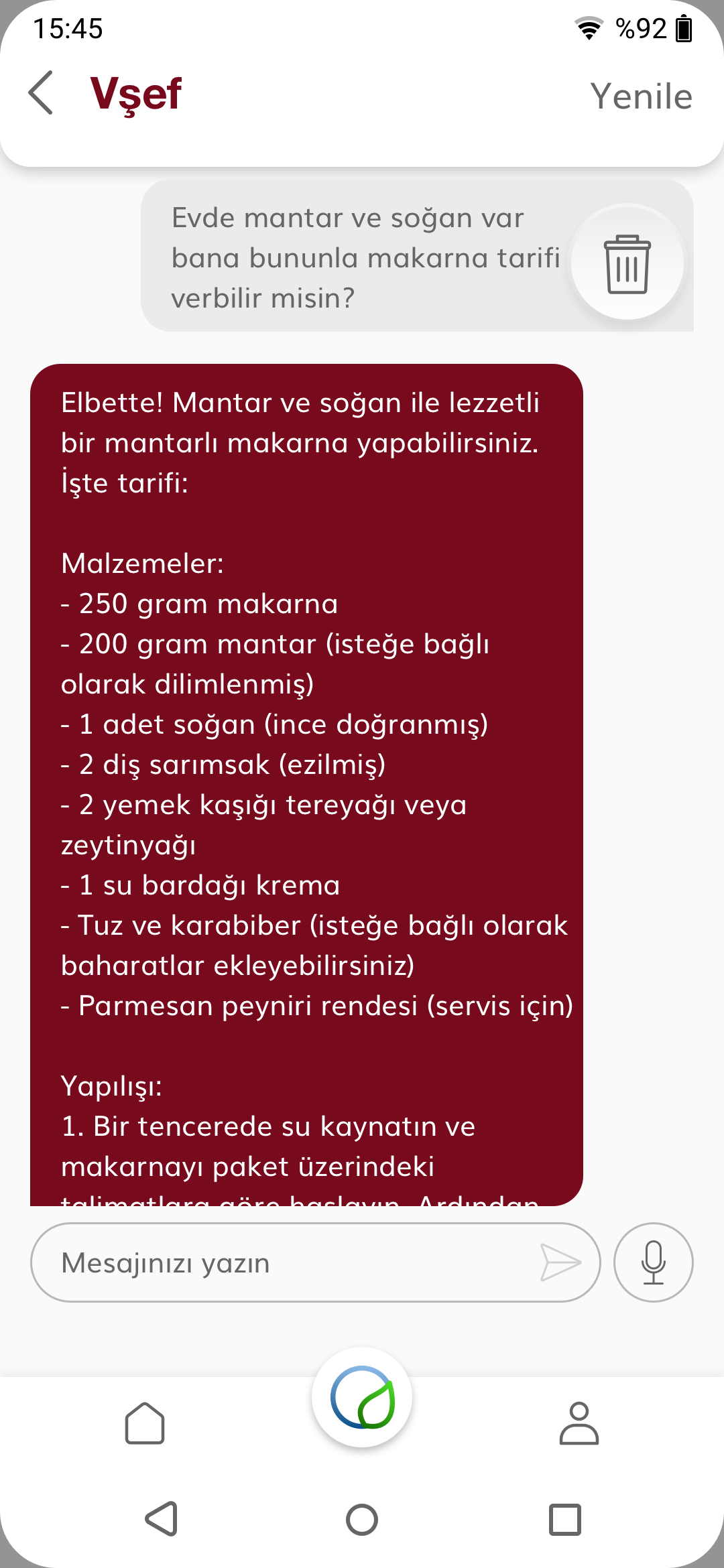Tap the system recent apps button
Viewport: 724px width, 1568px height.
tap(564, 1519)
